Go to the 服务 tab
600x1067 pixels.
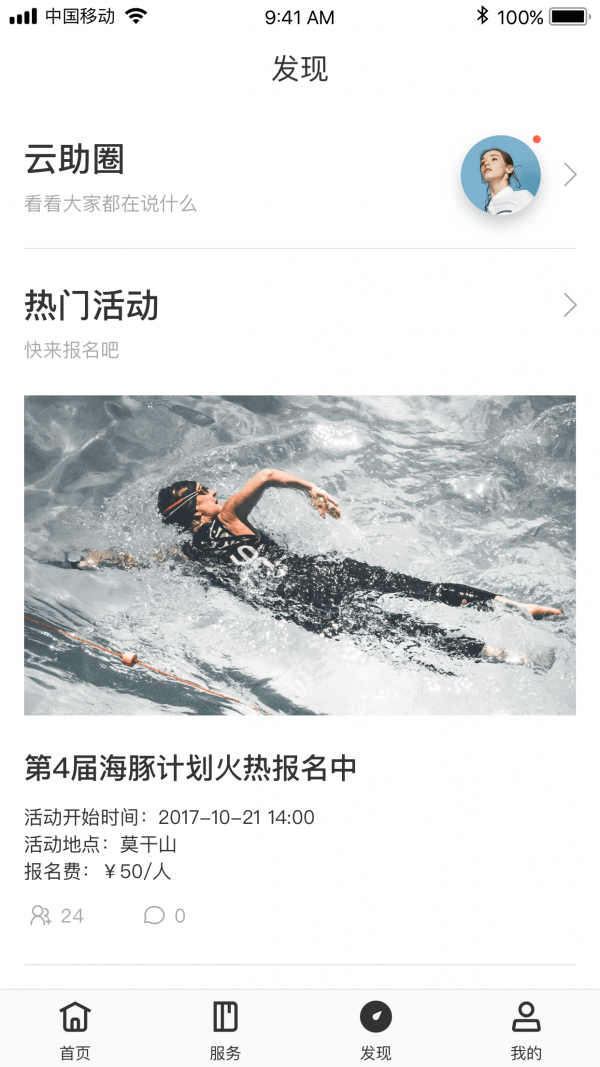pyautogui.click(x=225, y=1029)
